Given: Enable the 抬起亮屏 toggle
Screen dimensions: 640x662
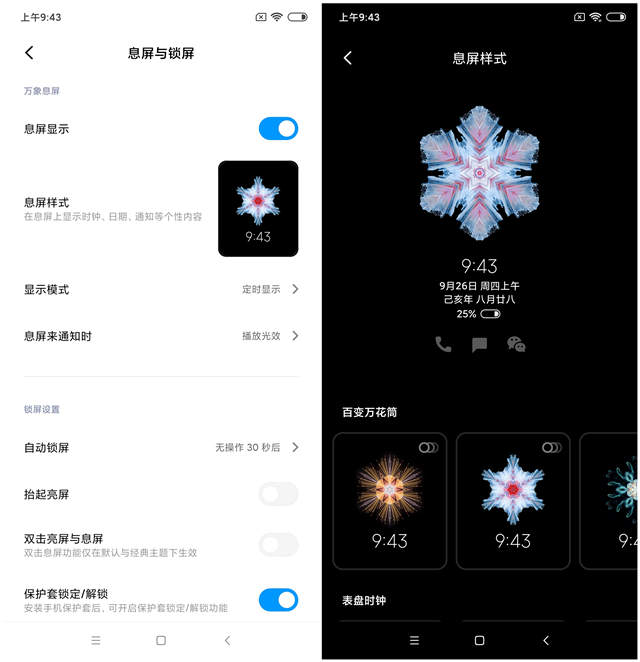Looking at the screenshot, I should click(x=278, y=494).
